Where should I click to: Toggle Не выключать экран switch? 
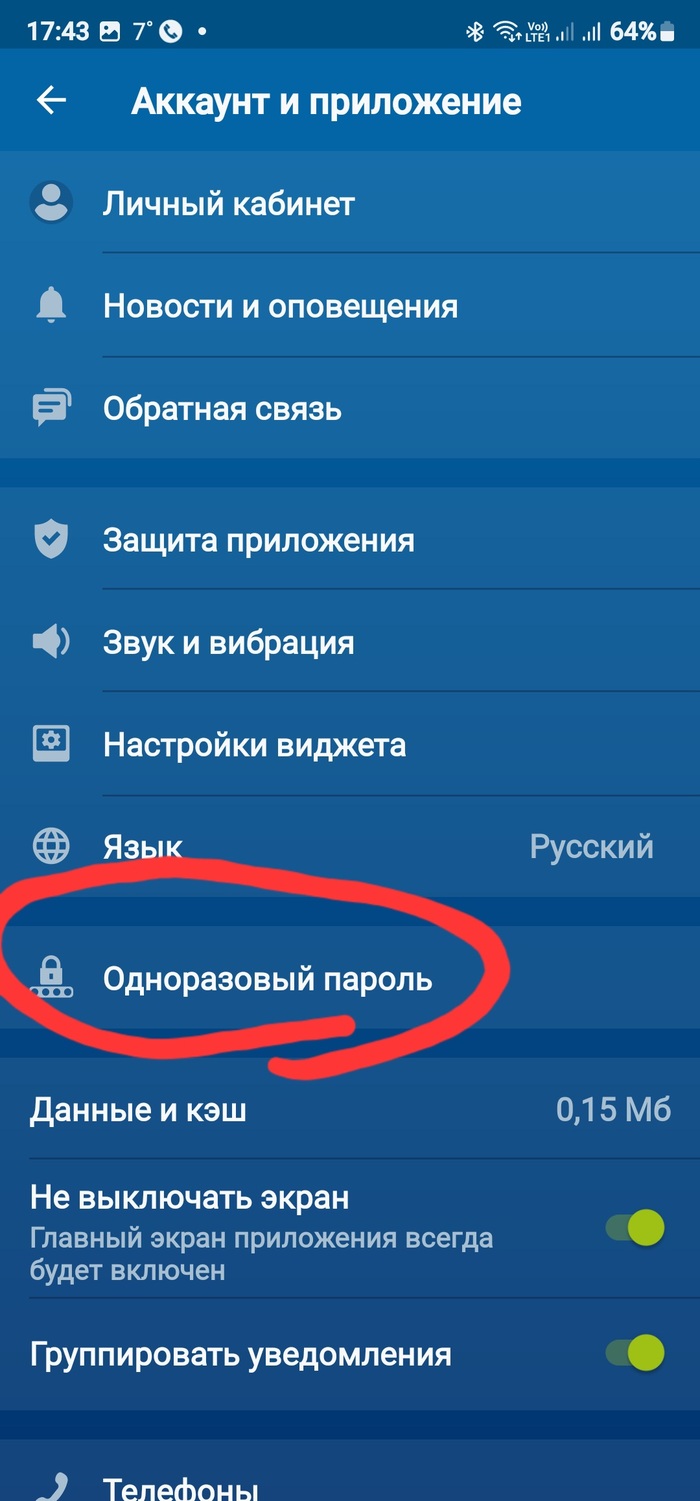[636, 1227]
